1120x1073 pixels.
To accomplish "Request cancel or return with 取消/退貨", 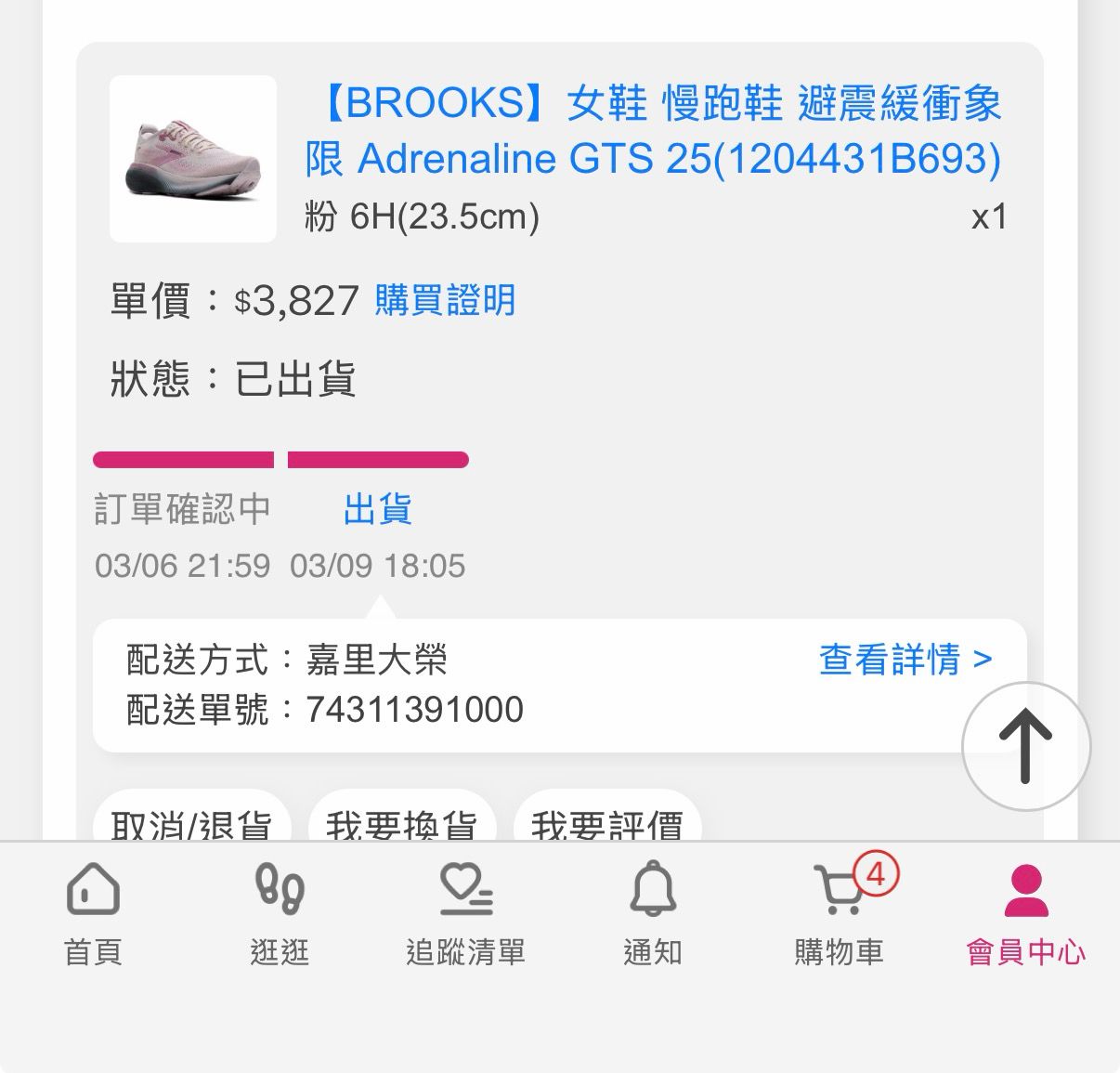I will click(x=192, y=820).
